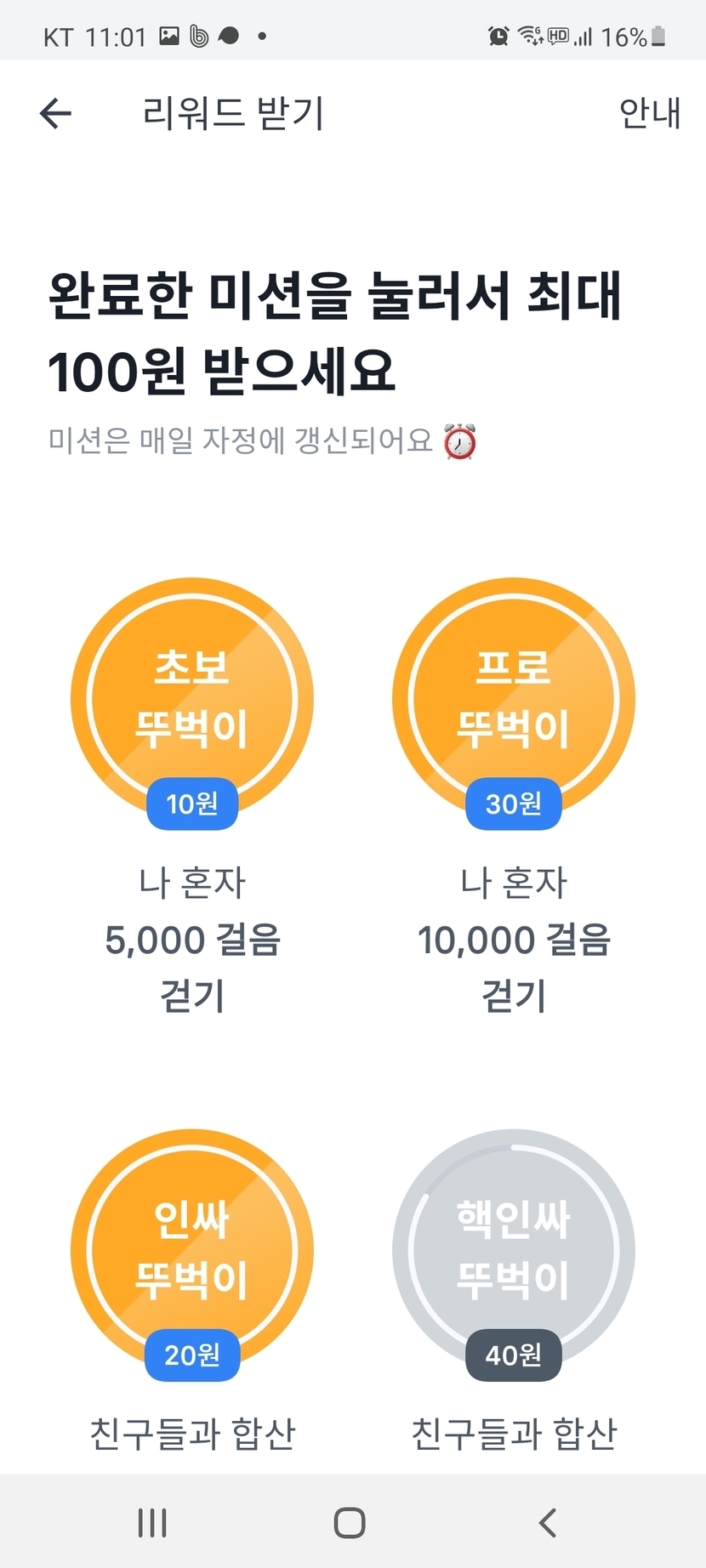Claim the 프로 뚜벅이 30원 reward
This screenshot has height=1568, width=706.
pyautogui.click(x=514, y=700)
